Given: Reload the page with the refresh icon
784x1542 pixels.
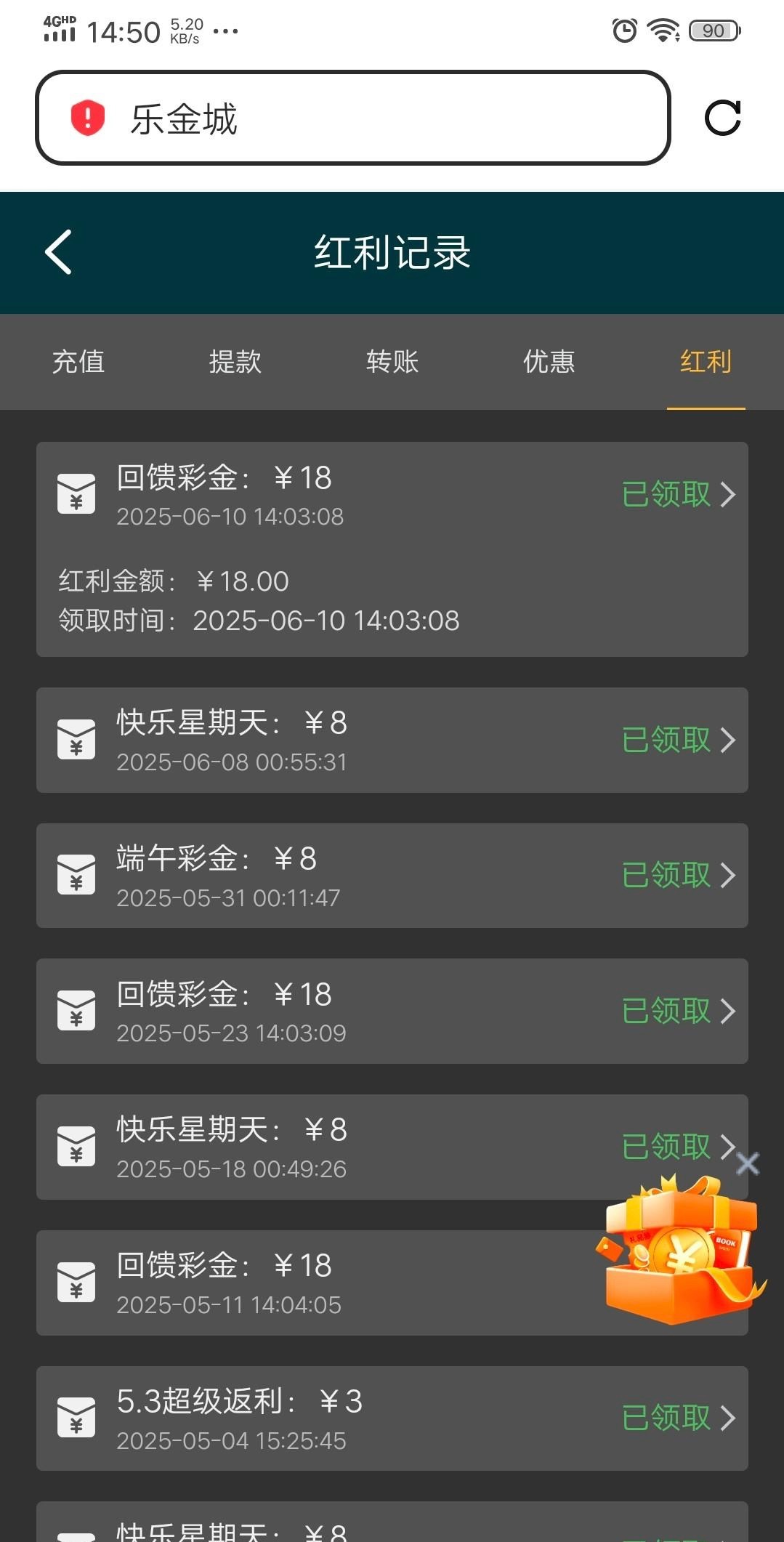Looking at the screenshot, I should point(722,118).
